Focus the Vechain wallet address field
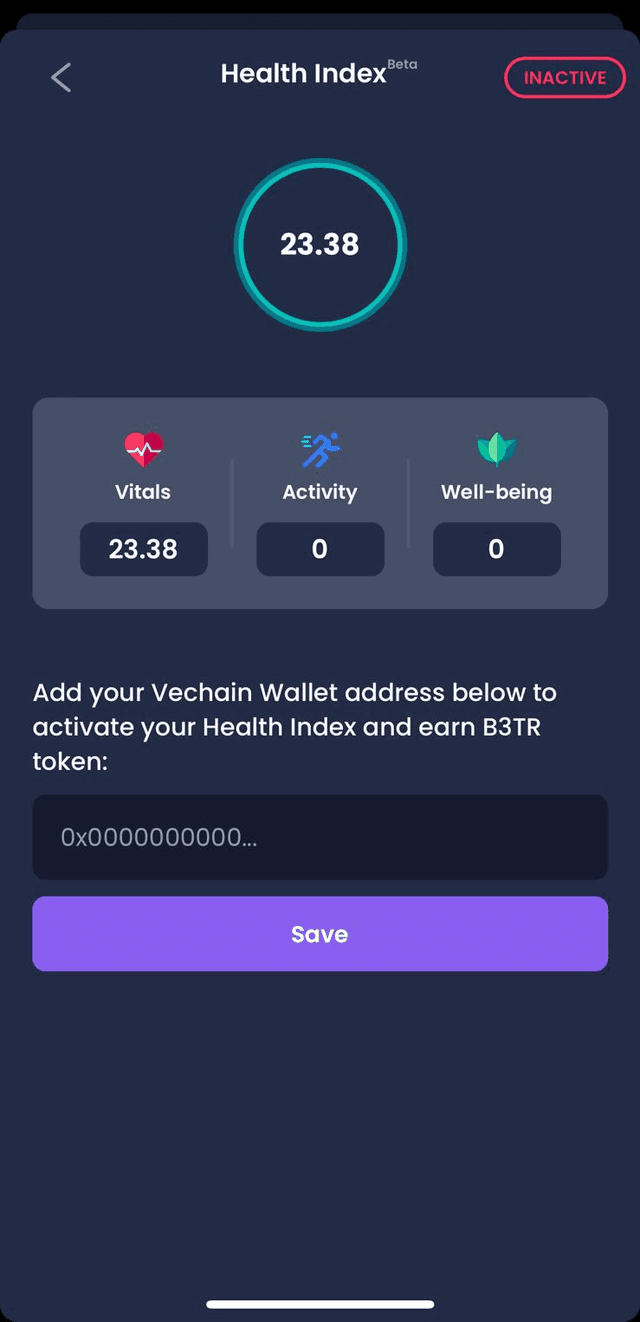The image size is (640, 1322). pyautogui.click(x=320, y=837)
